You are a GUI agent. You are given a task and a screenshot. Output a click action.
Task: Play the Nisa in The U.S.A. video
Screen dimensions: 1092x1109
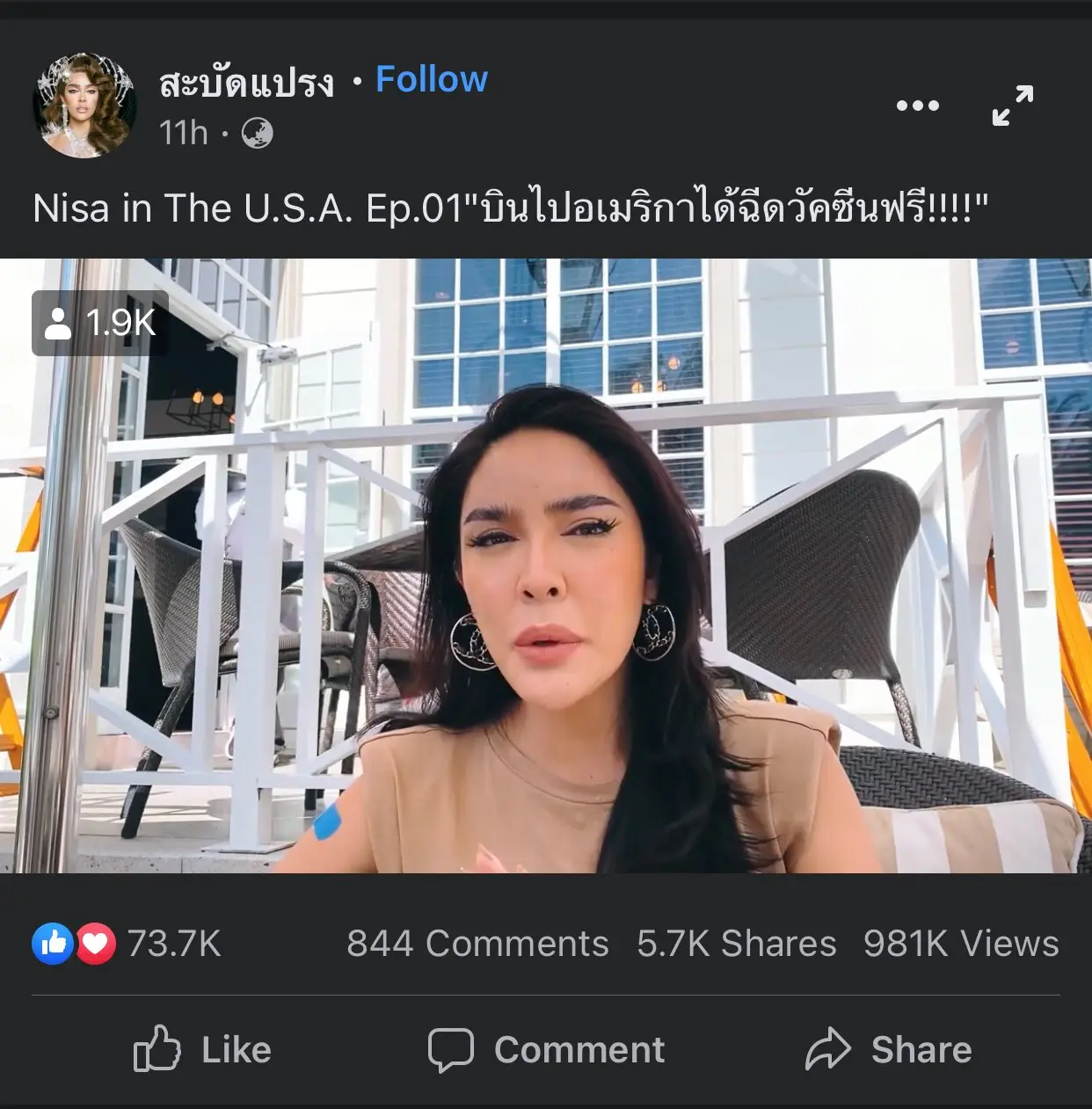coord(545,565)
